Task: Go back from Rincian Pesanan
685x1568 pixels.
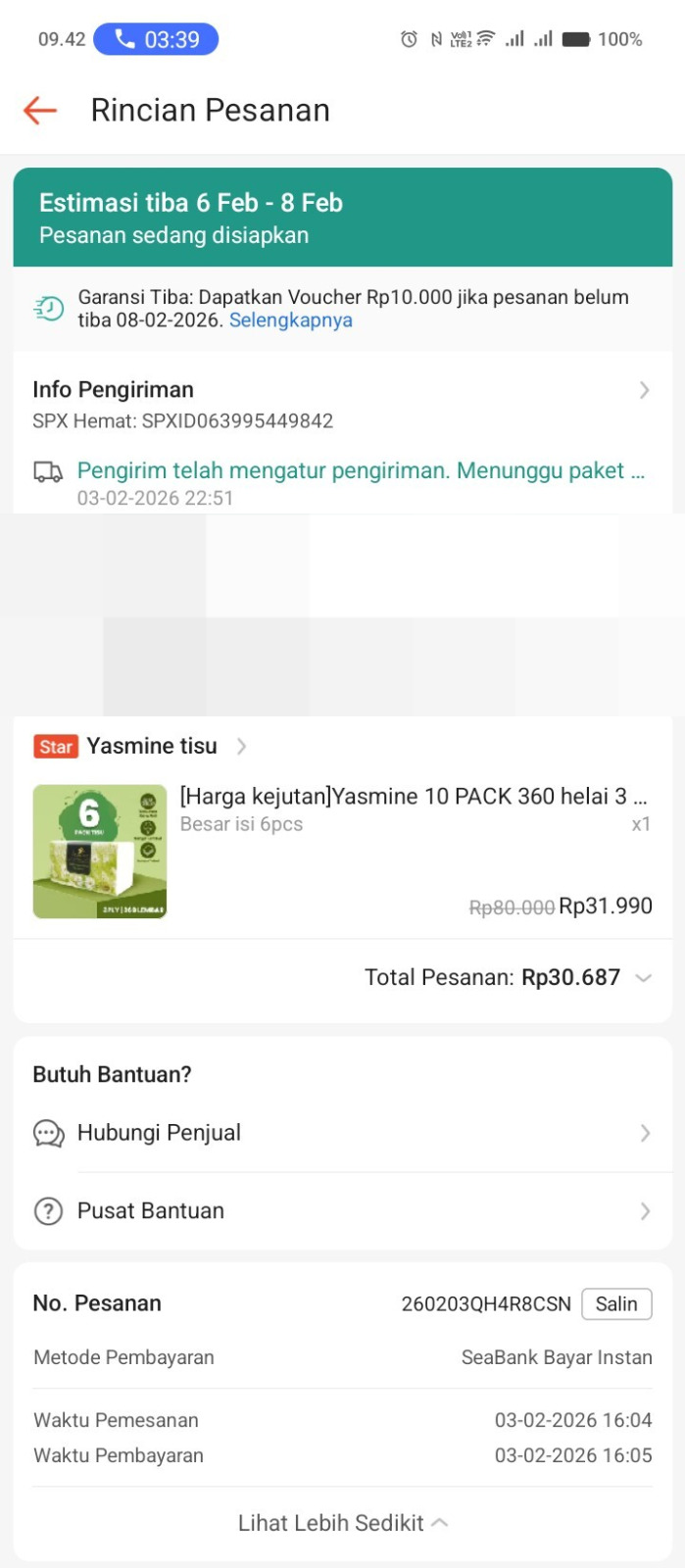Action: pyautogui.click(x=40, y=111)
